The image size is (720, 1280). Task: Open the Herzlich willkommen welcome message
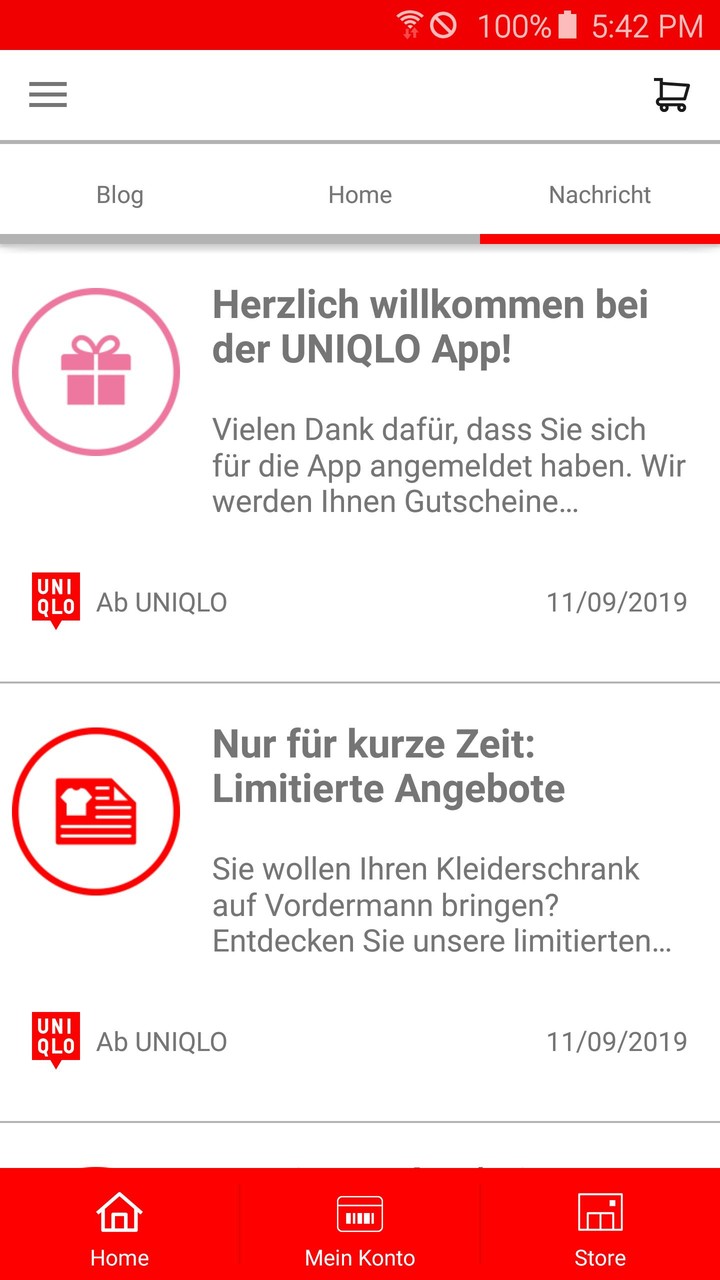pyautogui.click(x=430, y=325)
